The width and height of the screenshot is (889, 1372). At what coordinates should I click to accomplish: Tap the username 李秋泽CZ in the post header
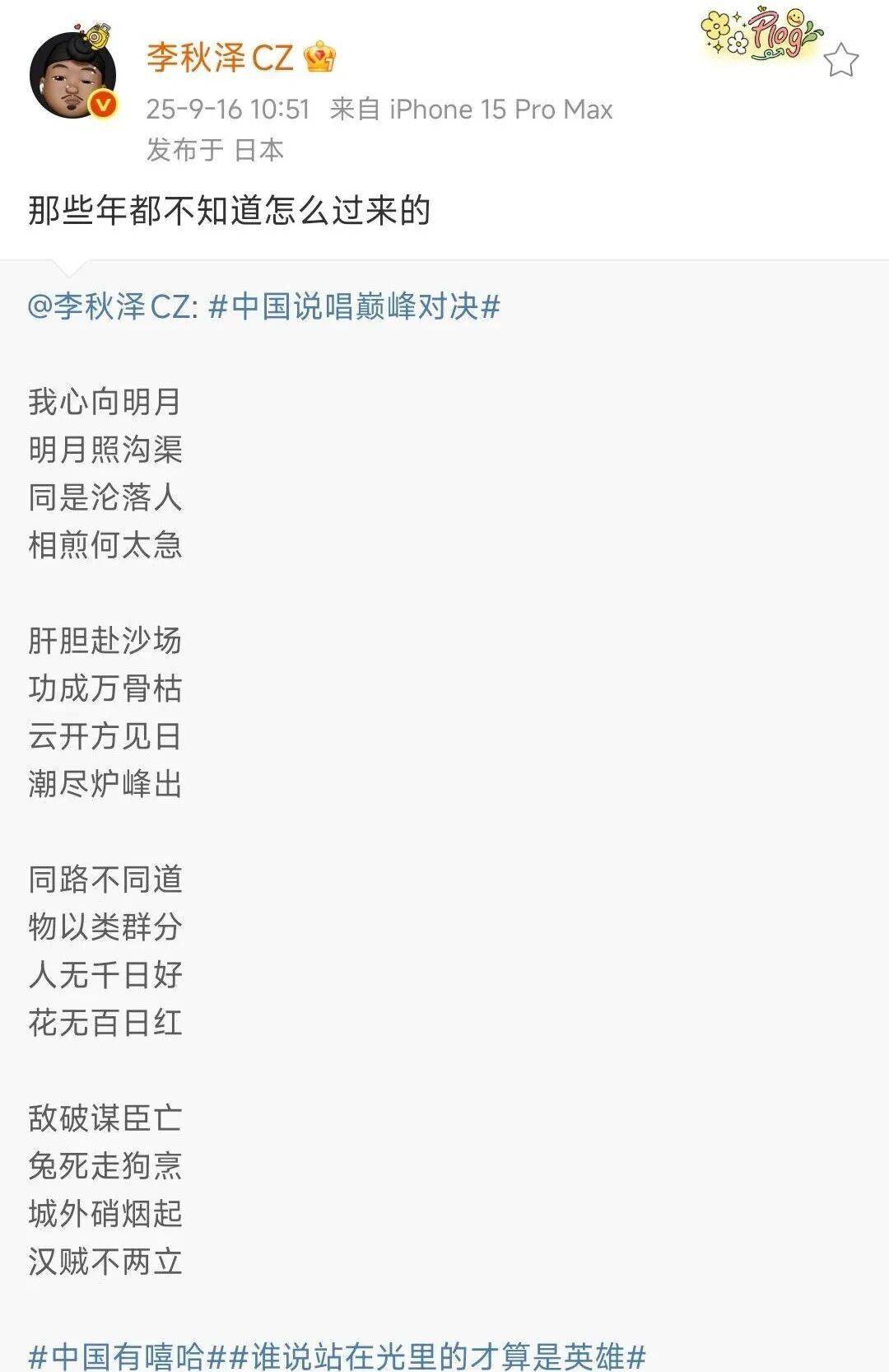tap(220, 58)
